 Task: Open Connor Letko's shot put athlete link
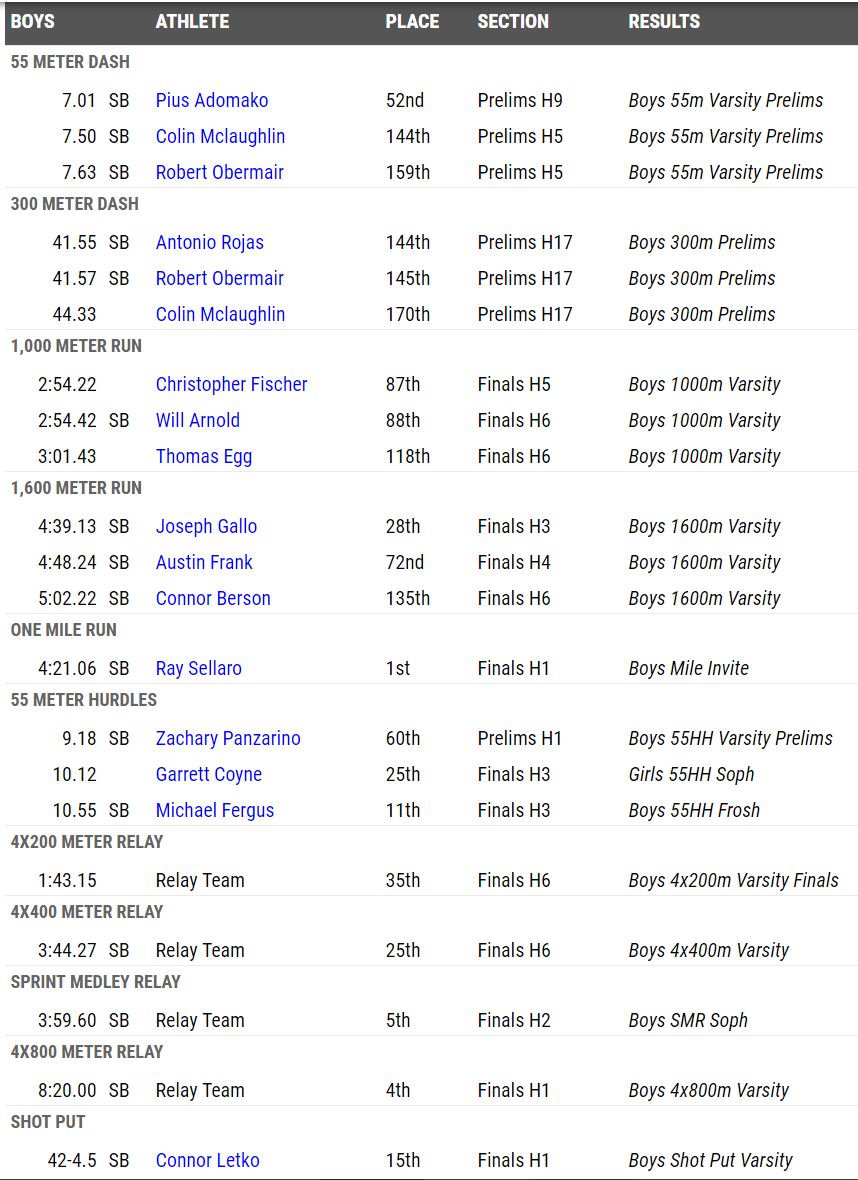click(x=207, y=1160)
